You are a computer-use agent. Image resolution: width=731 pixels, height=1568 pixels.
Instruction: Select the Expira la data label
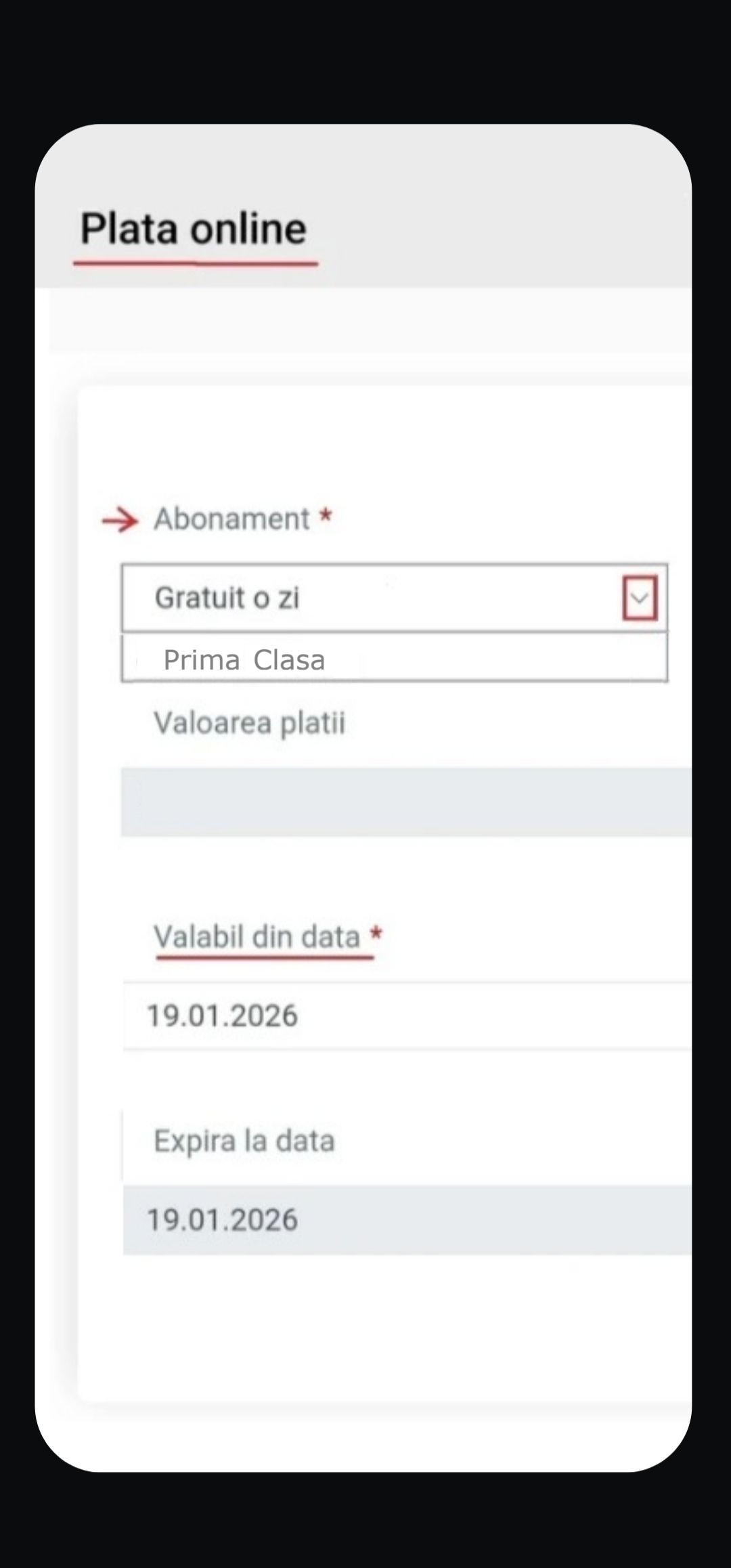pyautogui.click(x=244, y=1140)
